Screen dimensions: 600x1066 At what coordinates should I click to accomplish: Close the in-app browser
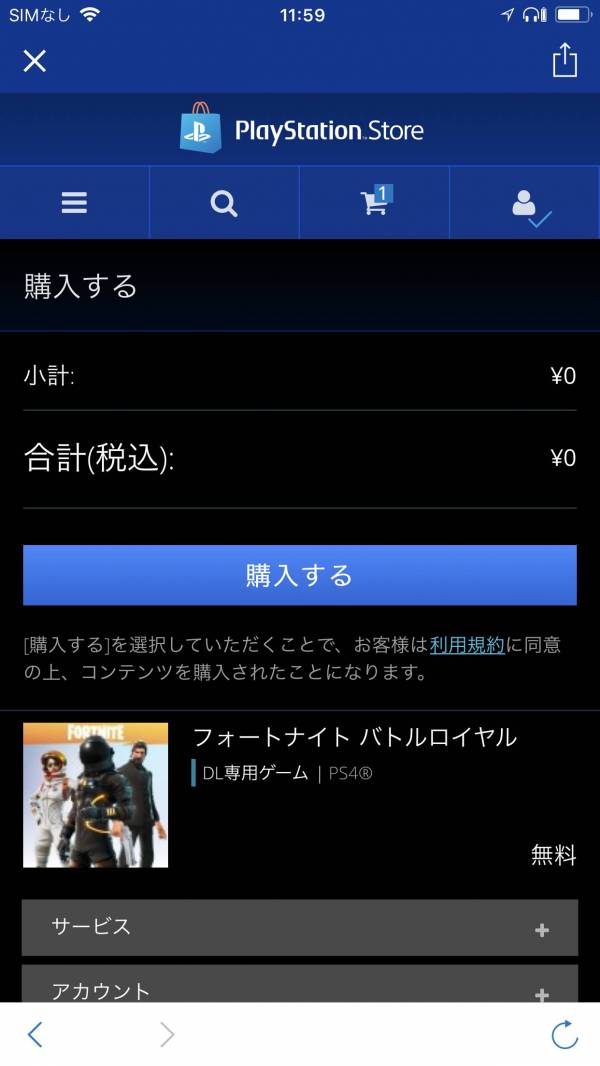click(x=35, y=61)
